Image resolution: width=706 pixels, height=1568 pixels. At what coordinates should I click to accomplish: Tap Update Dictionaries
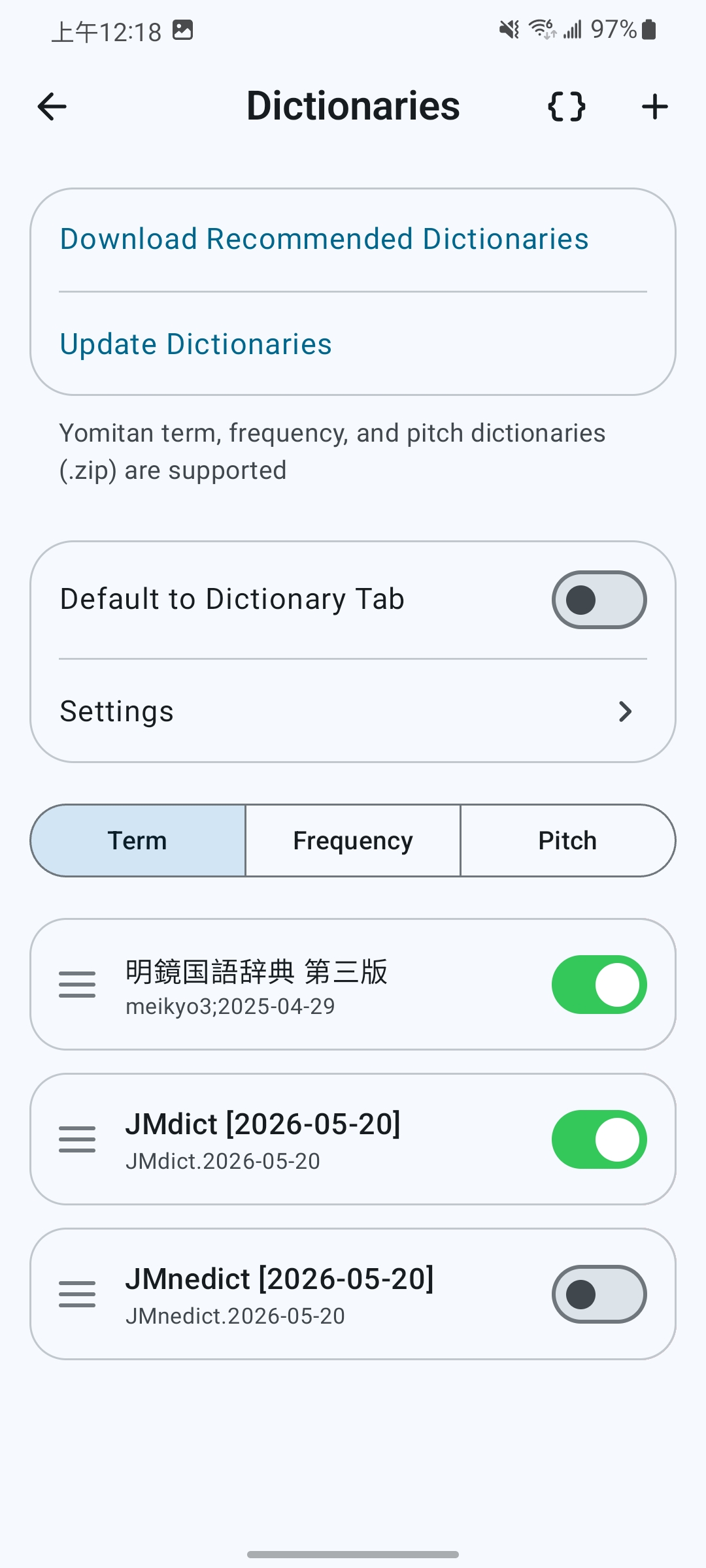click(x=196, y=344)
